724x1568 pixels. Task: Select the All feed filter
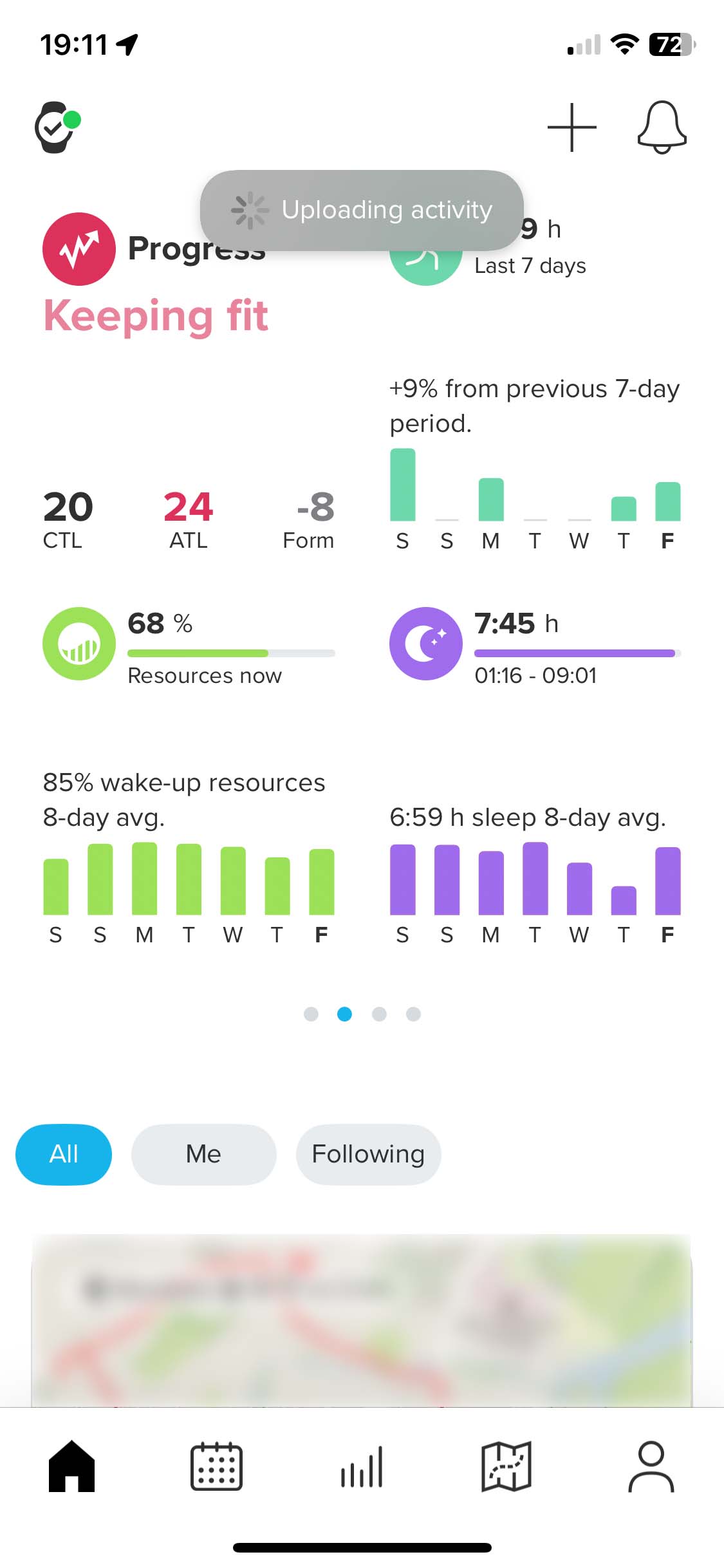pos(64,1154)
